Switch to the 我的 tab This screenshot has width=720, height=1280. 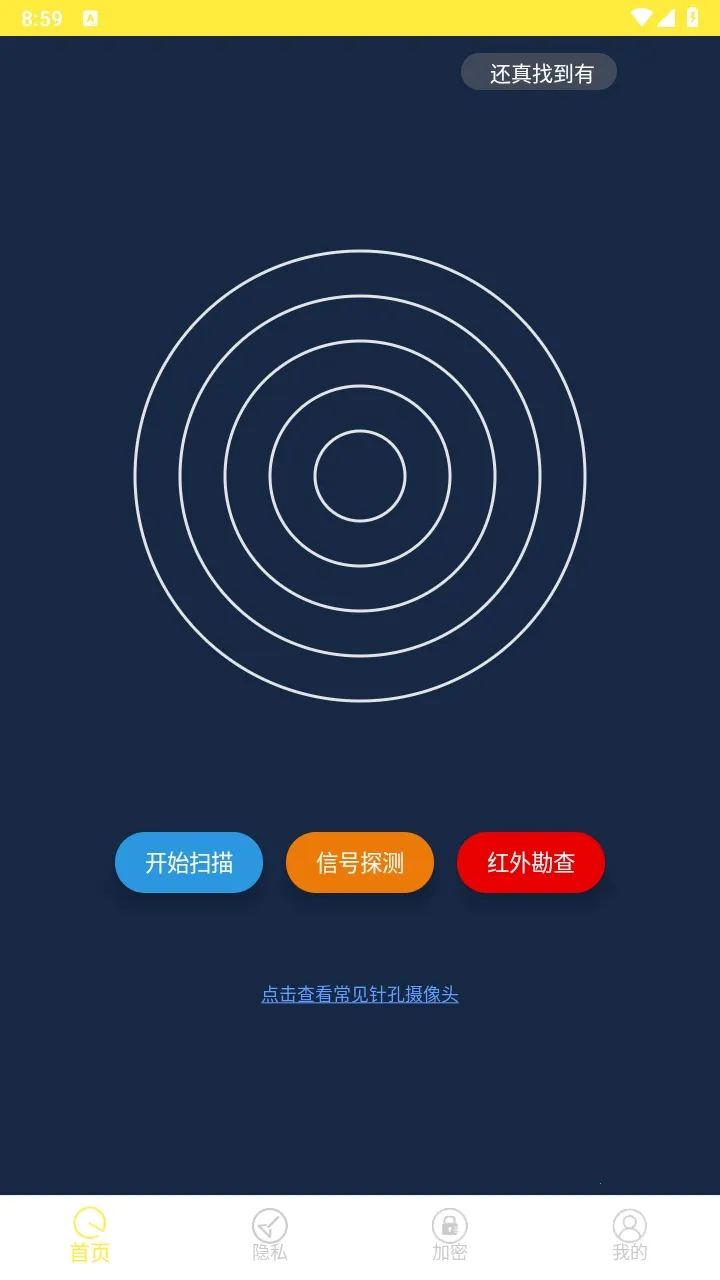coord(628,1235)
